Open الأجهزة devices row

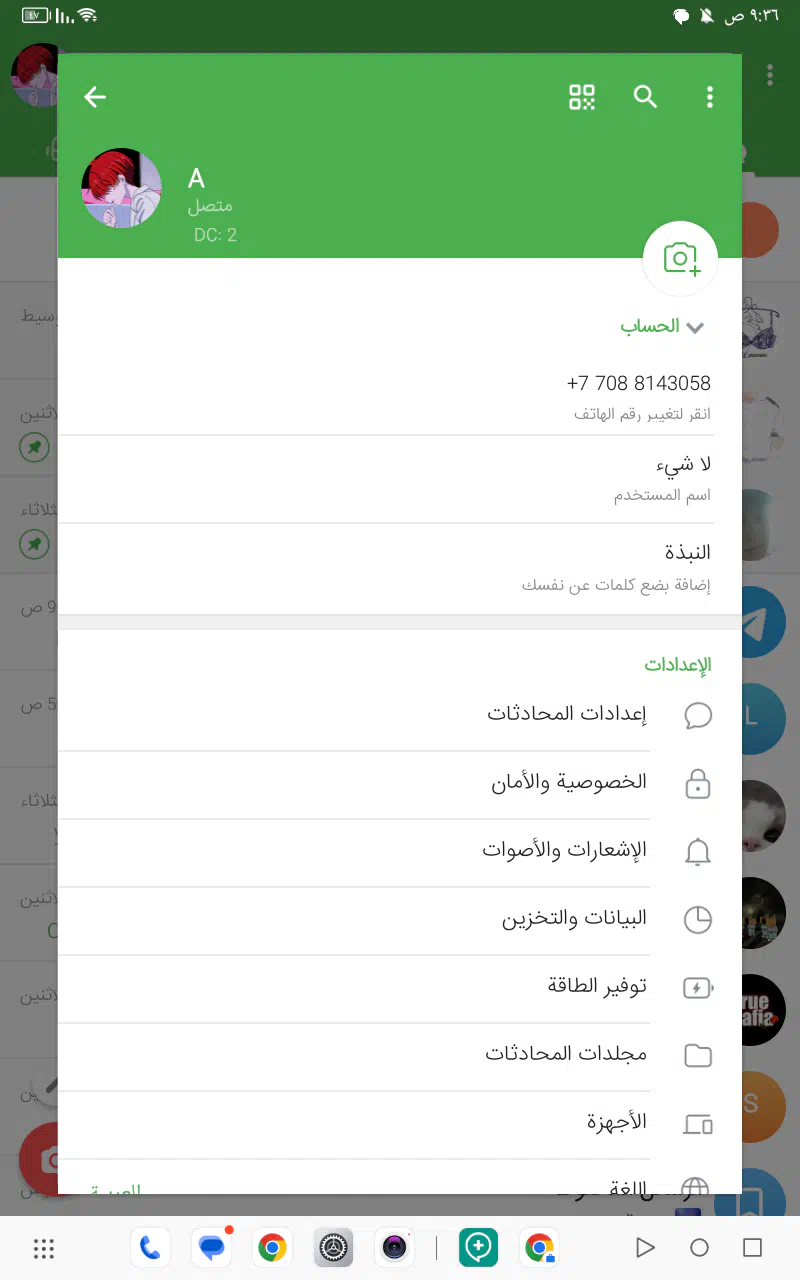point(400,1124)
